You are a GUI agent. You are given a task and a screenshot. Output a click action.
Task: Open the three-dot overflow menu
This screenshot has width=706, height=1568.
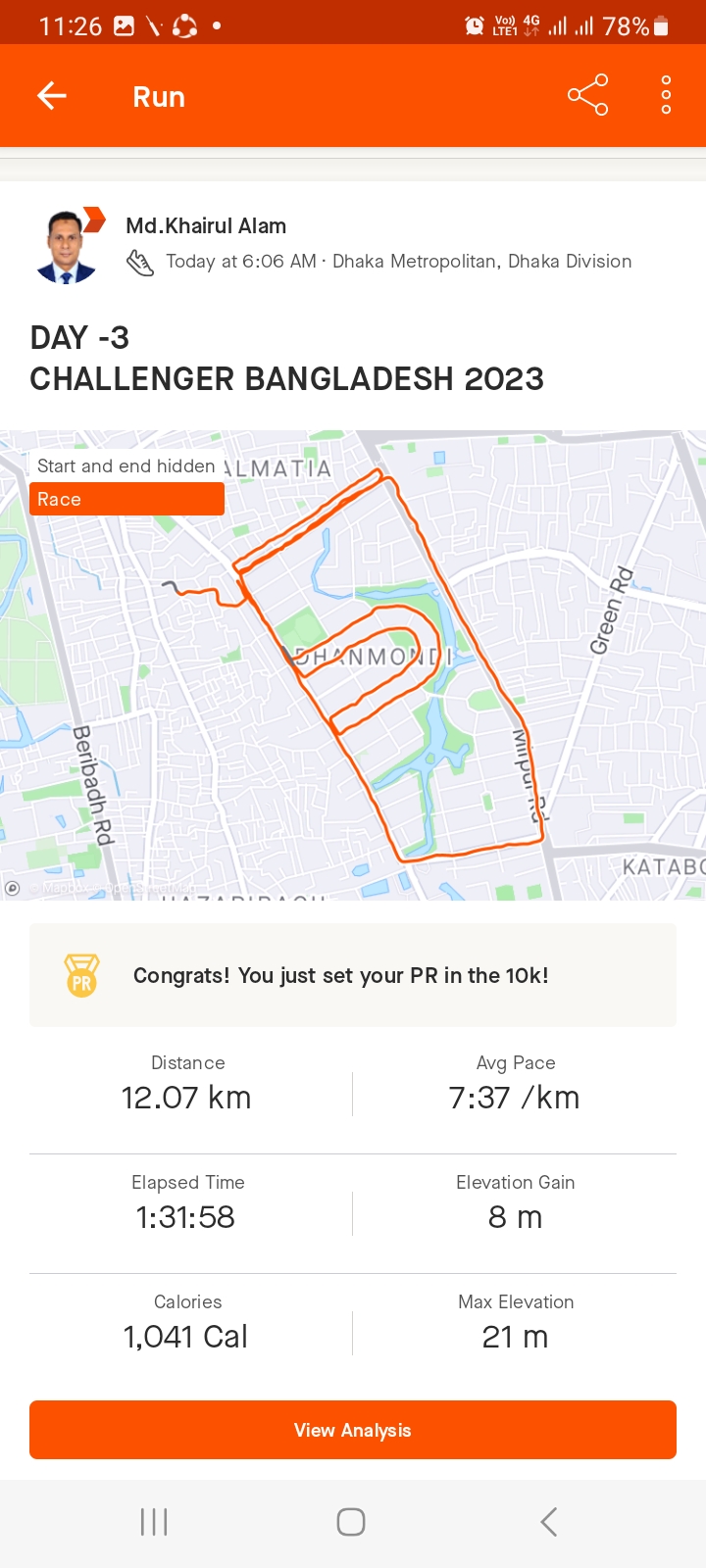(x=666, y=96)
